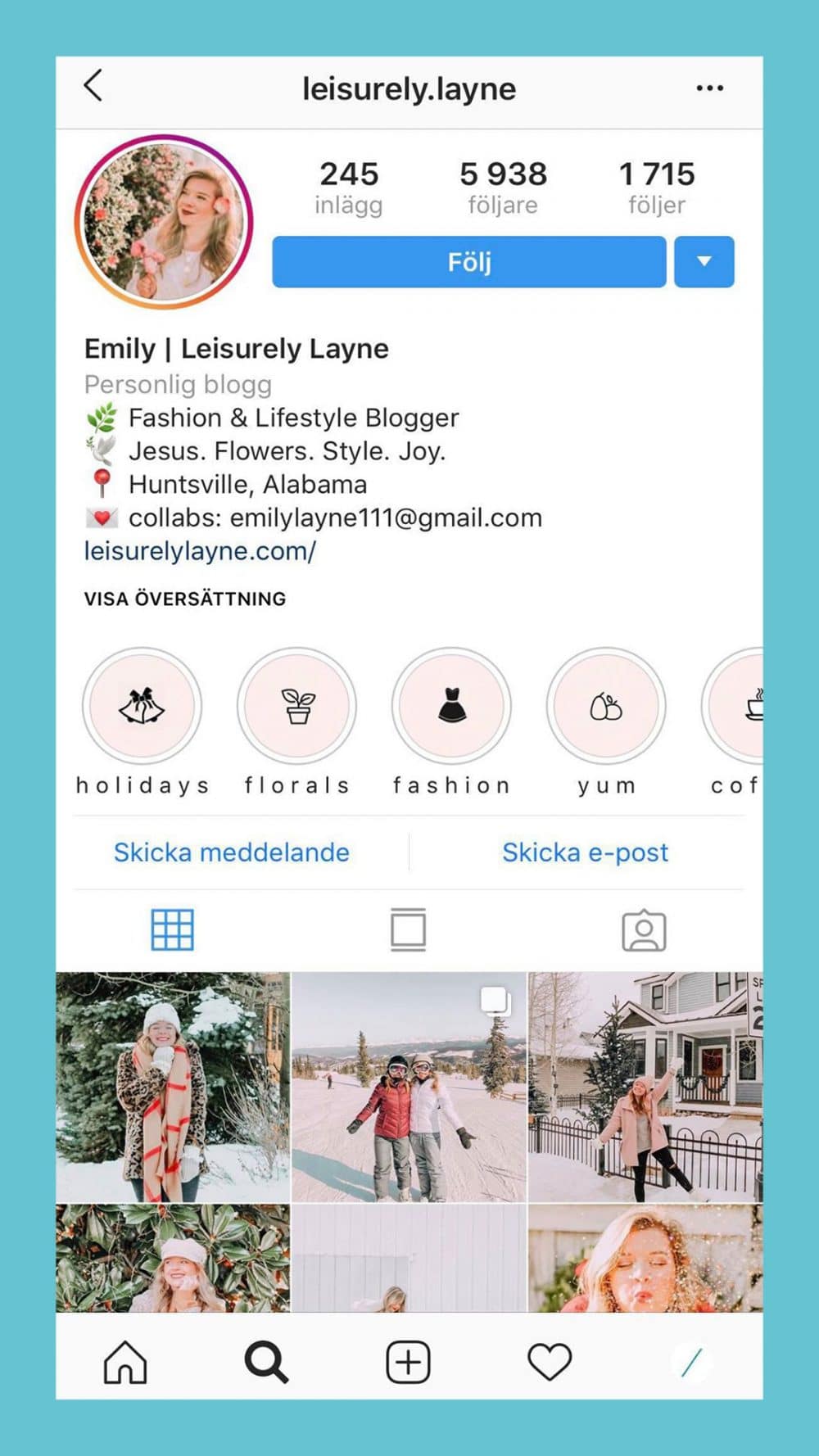Open the florals story highlight
The width and height of the screenshot is (819, 1456).
click(296, 707)
